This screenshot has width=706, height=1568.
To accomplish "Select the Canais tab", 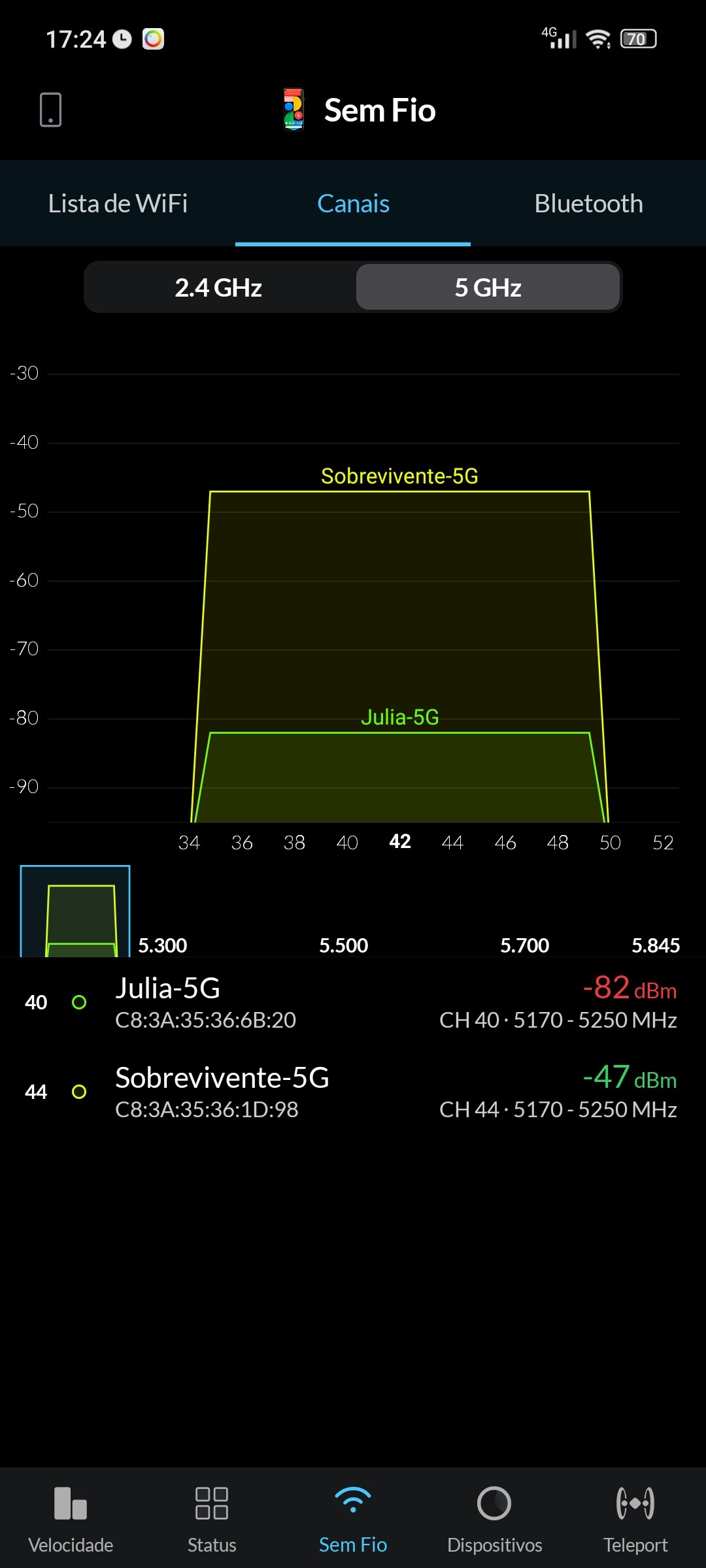I will (353, 204).
